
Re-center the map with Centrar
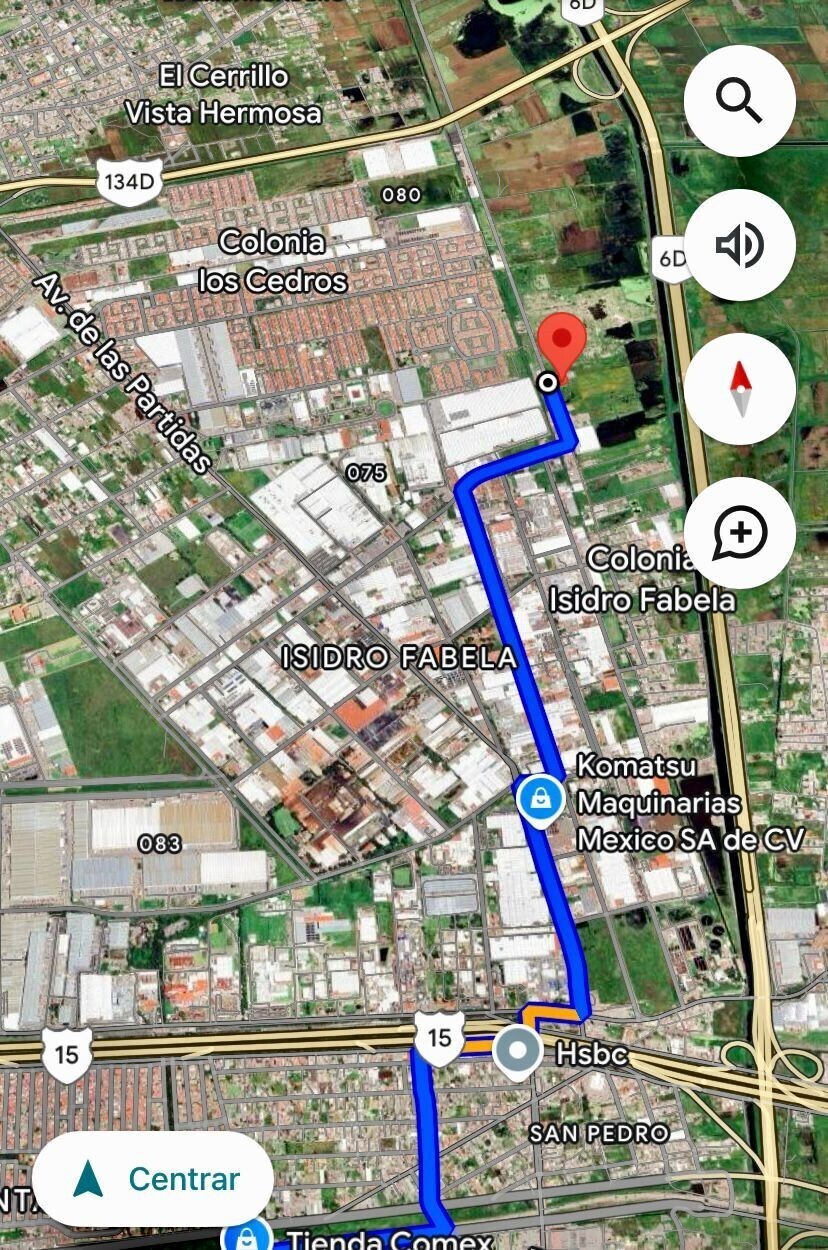coord(153,1179)
